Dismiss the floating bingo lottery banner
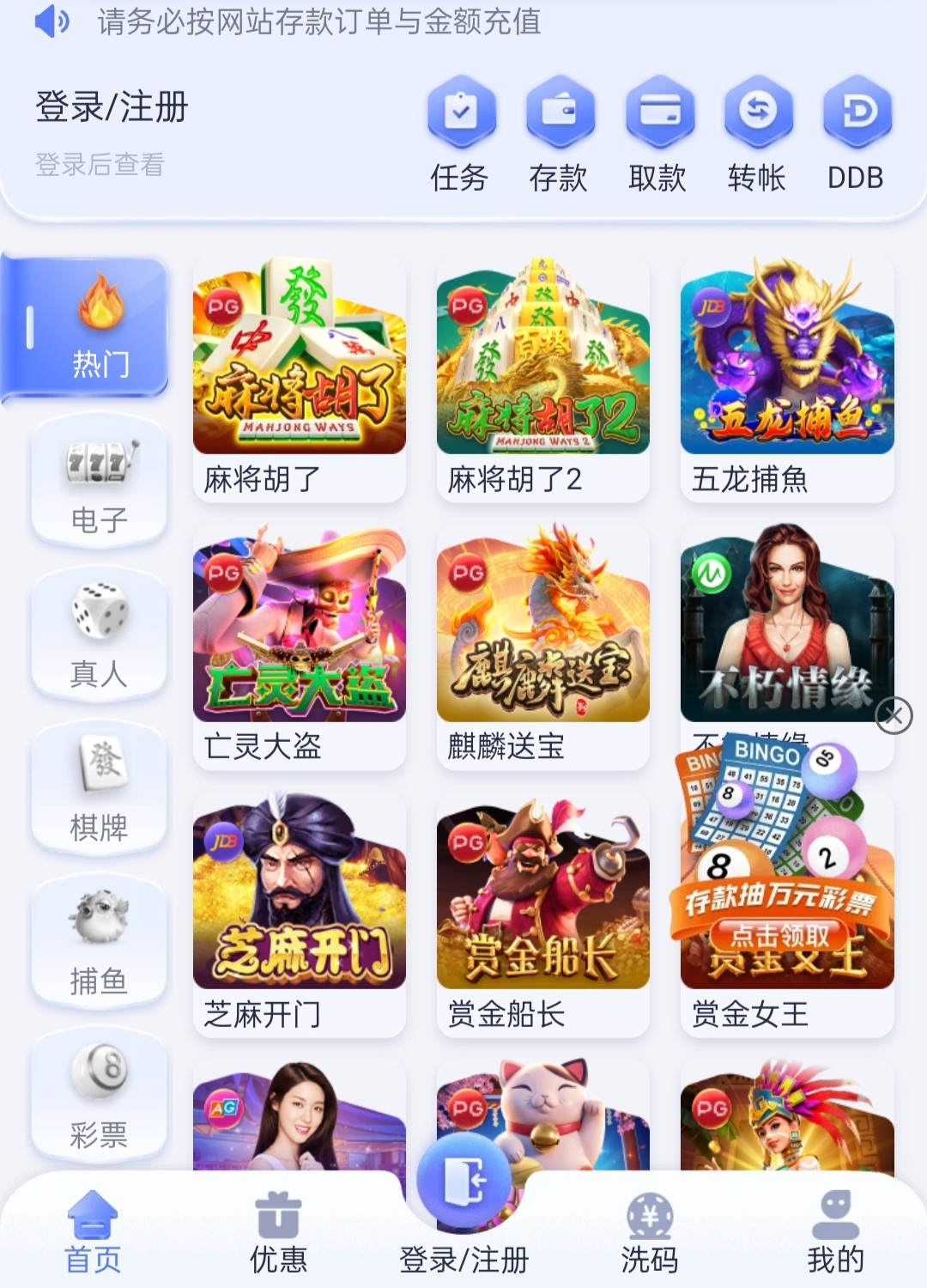 coord(894,715)
